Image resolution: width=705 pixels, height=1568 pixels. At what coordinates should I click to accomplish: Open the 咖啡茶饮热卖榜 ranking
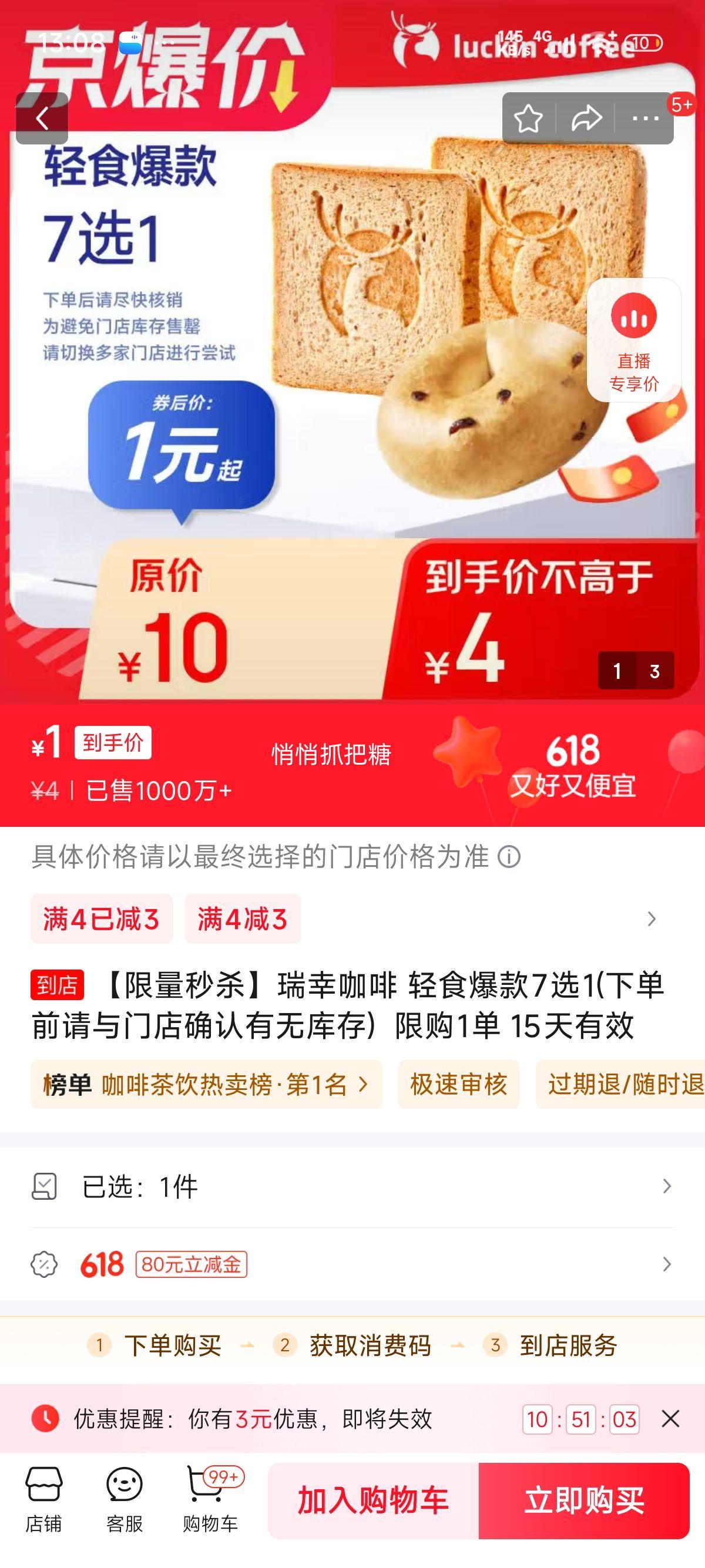click(x=206, y=1084)
